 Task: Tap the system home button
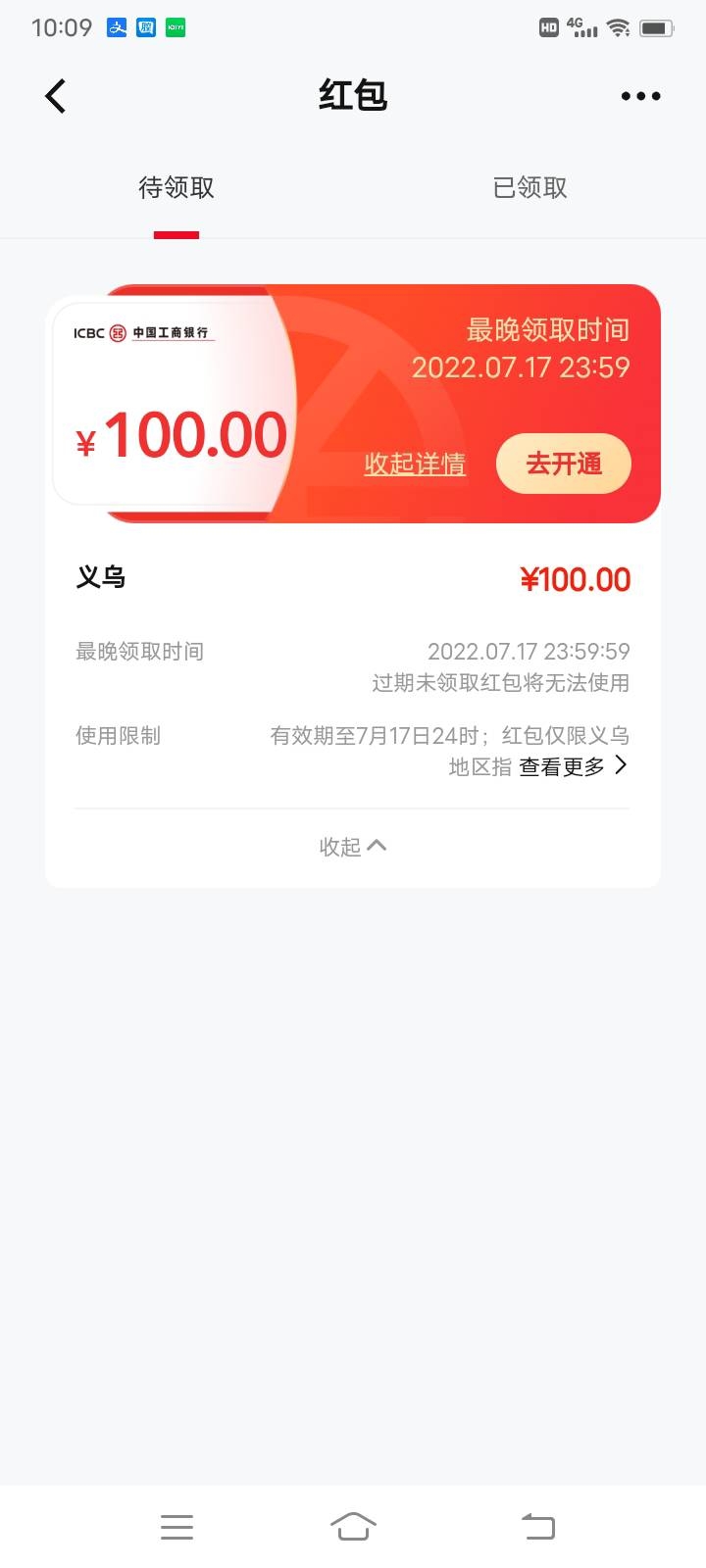click(x=353, y=1526)
